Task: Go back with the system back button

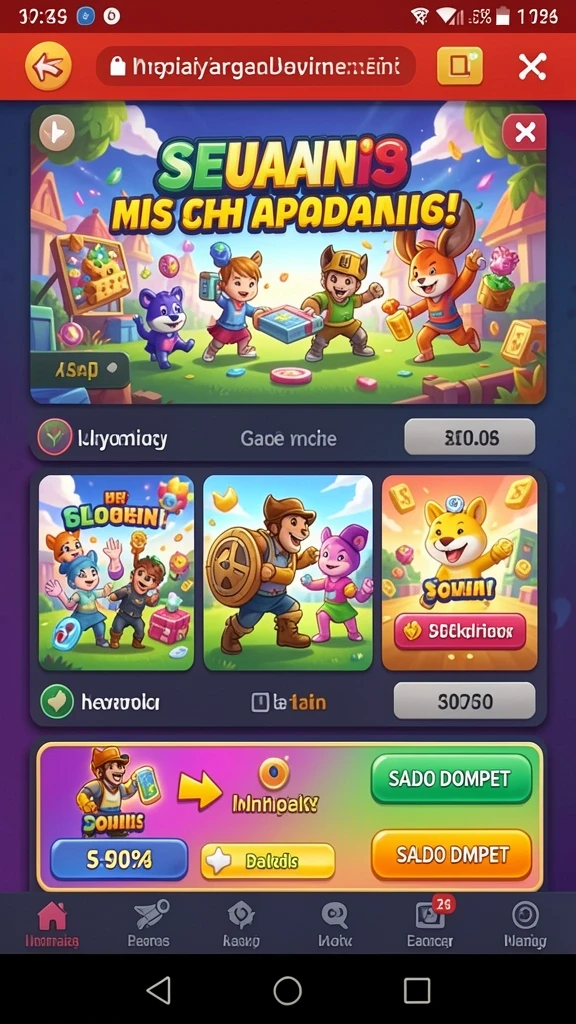Action: coord(159,990)
